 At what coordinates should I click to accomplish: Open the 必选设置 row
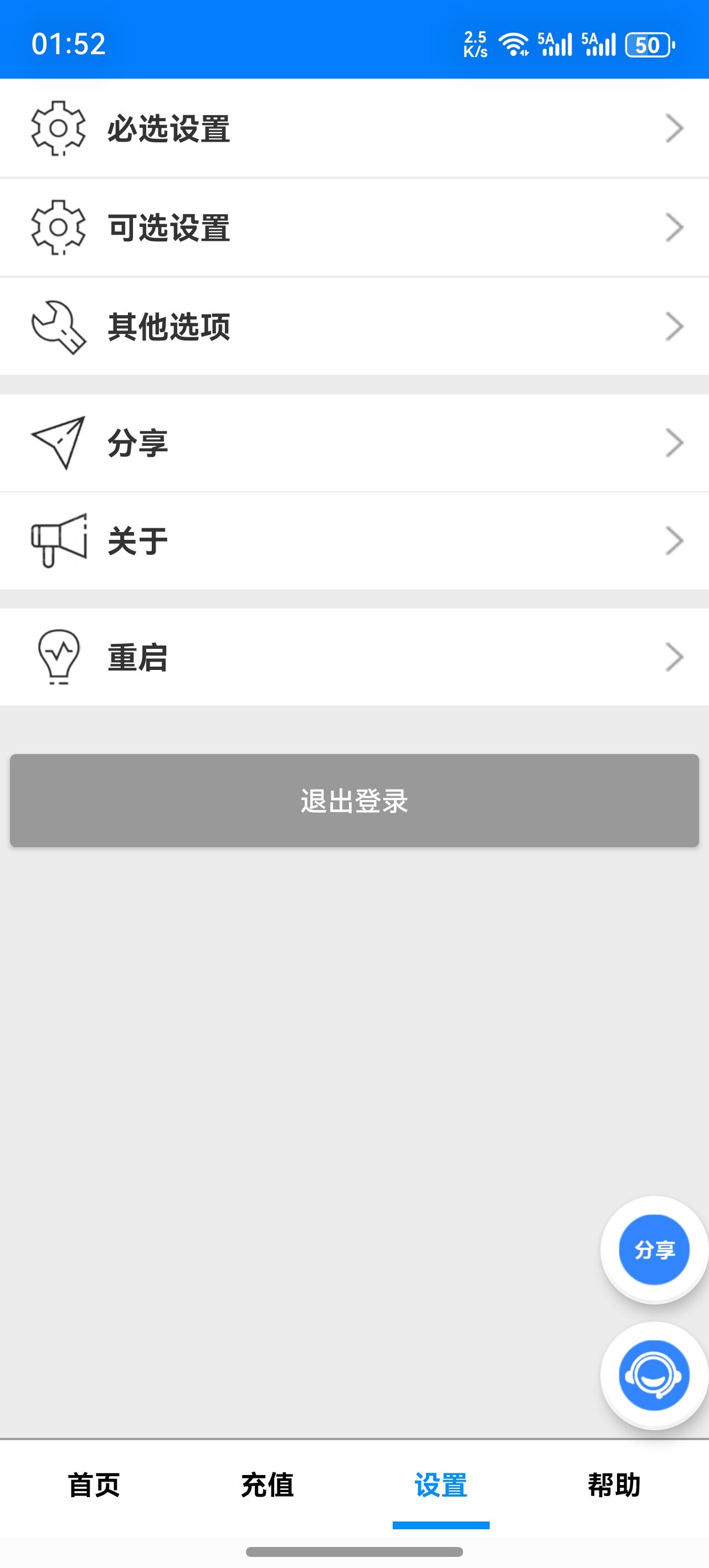[353, 128]
